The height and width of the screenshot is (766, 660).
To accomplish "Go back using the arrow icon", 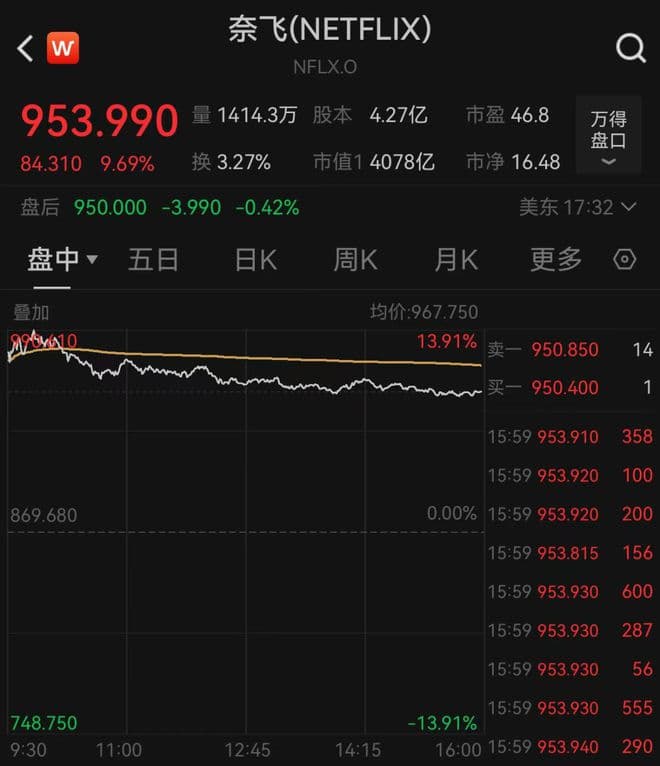I will 25,48.
